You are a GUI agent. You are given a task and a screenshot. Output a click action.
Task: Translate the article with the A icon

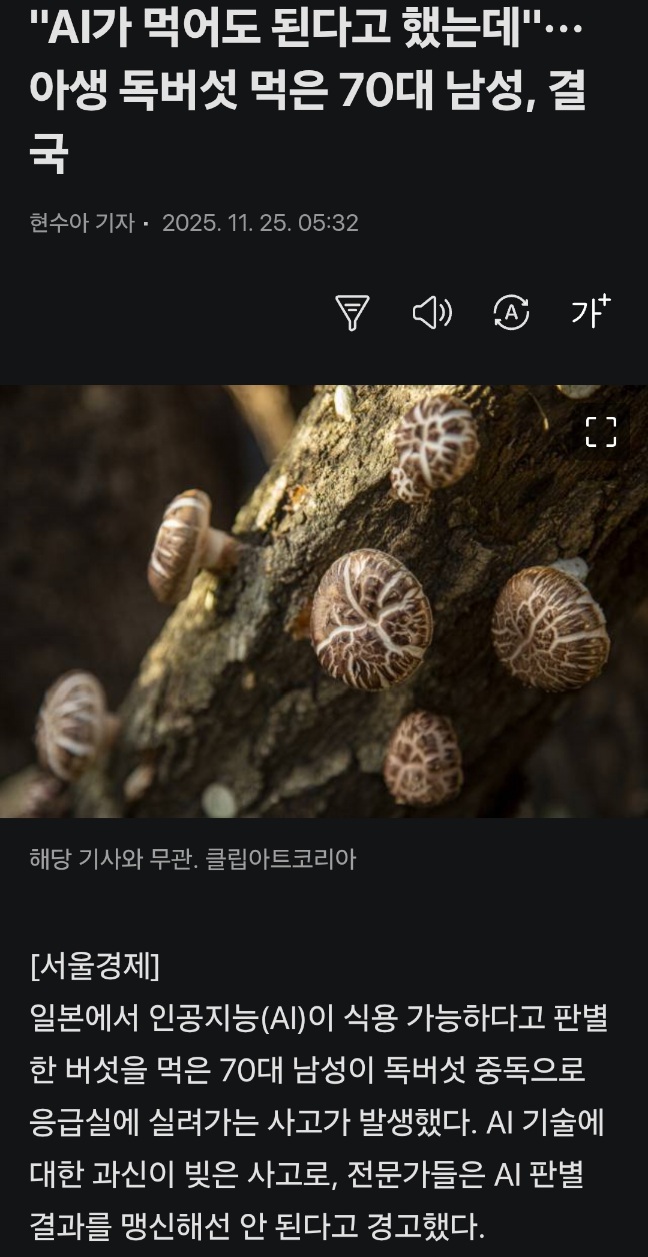click(x=512, y=314)
